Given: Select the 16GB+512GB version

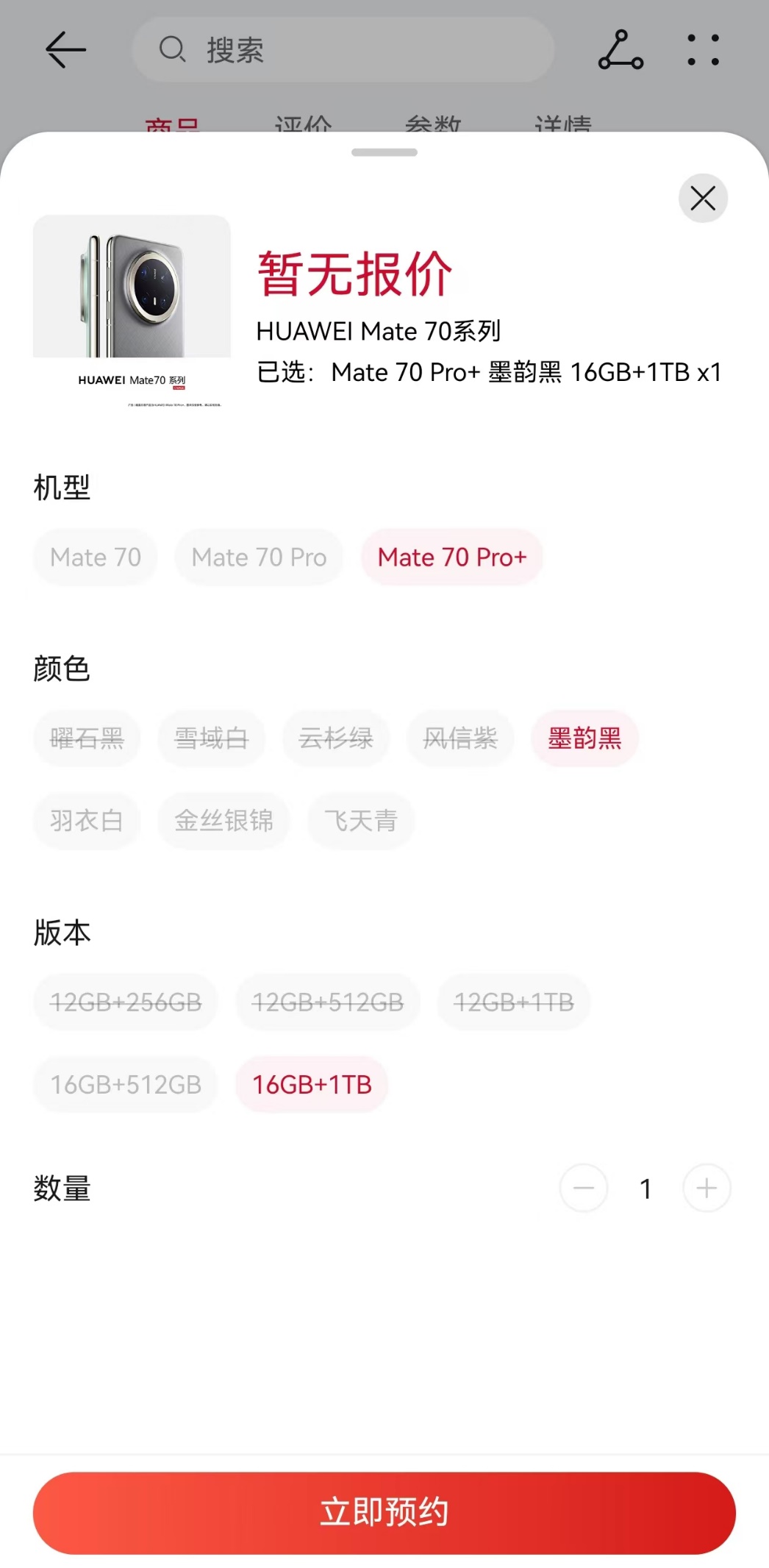Looking at the screenshot, I should 126,1085.
